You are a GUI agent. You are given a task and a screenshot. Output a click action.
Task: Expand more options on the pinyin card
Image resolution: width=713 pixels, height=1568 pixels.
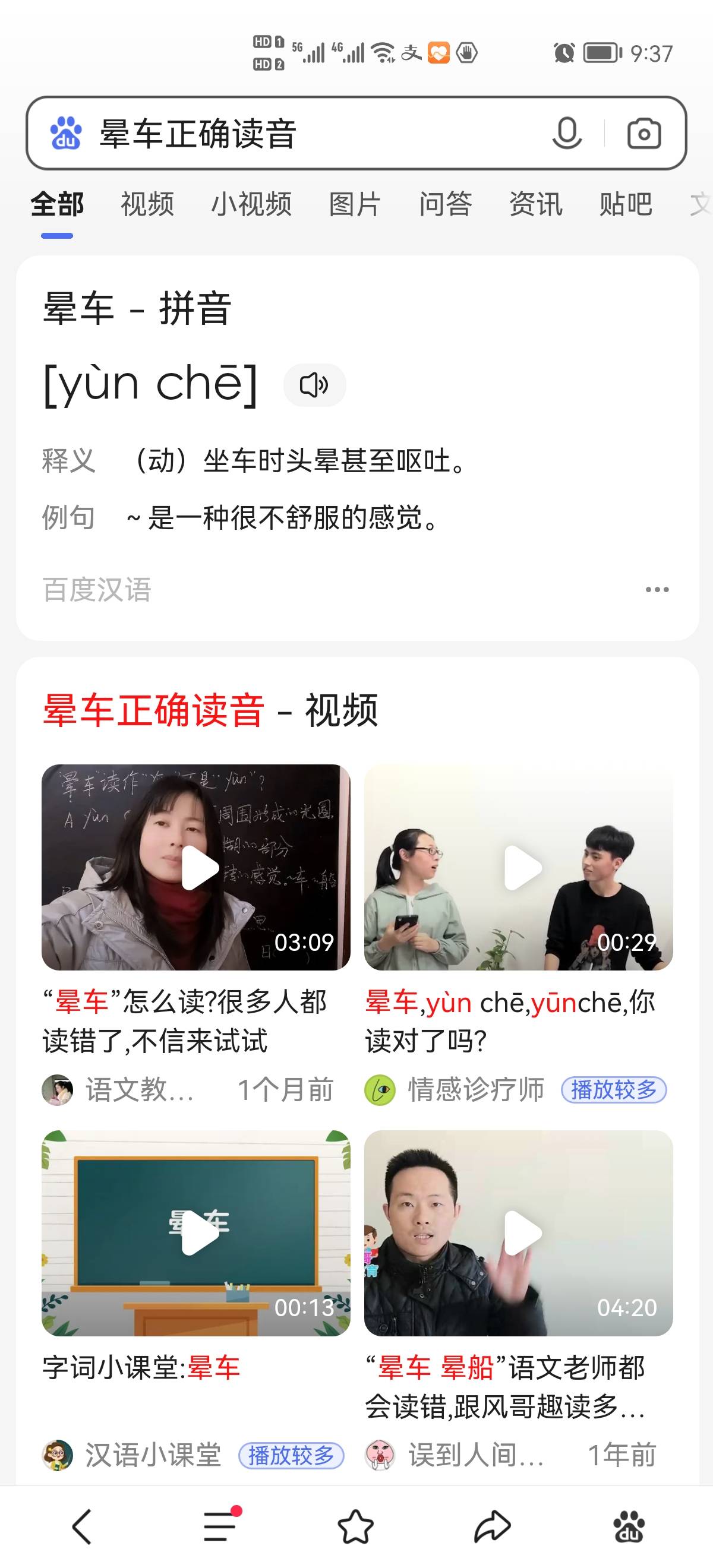(656, 588)
